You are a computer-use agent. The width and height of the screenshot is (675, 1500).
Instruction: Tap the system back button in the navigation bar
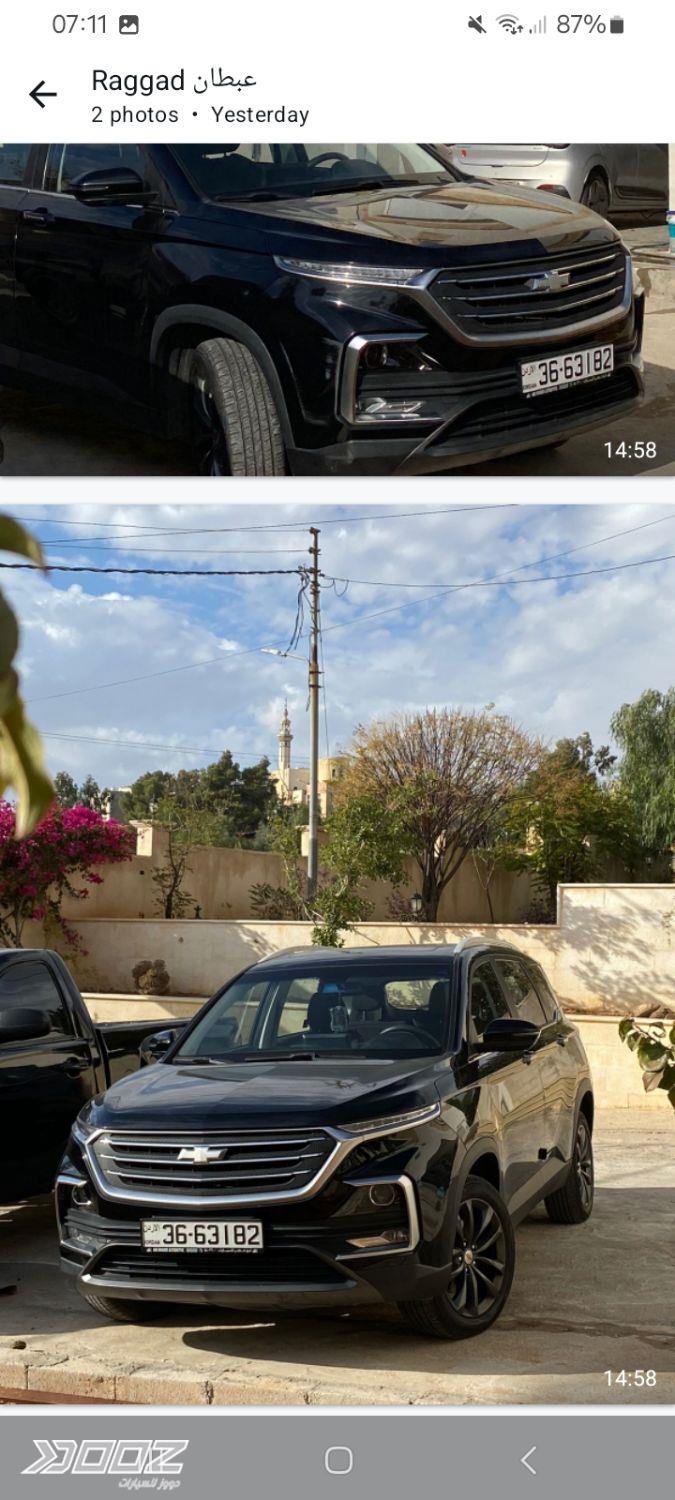point(529,1460)
